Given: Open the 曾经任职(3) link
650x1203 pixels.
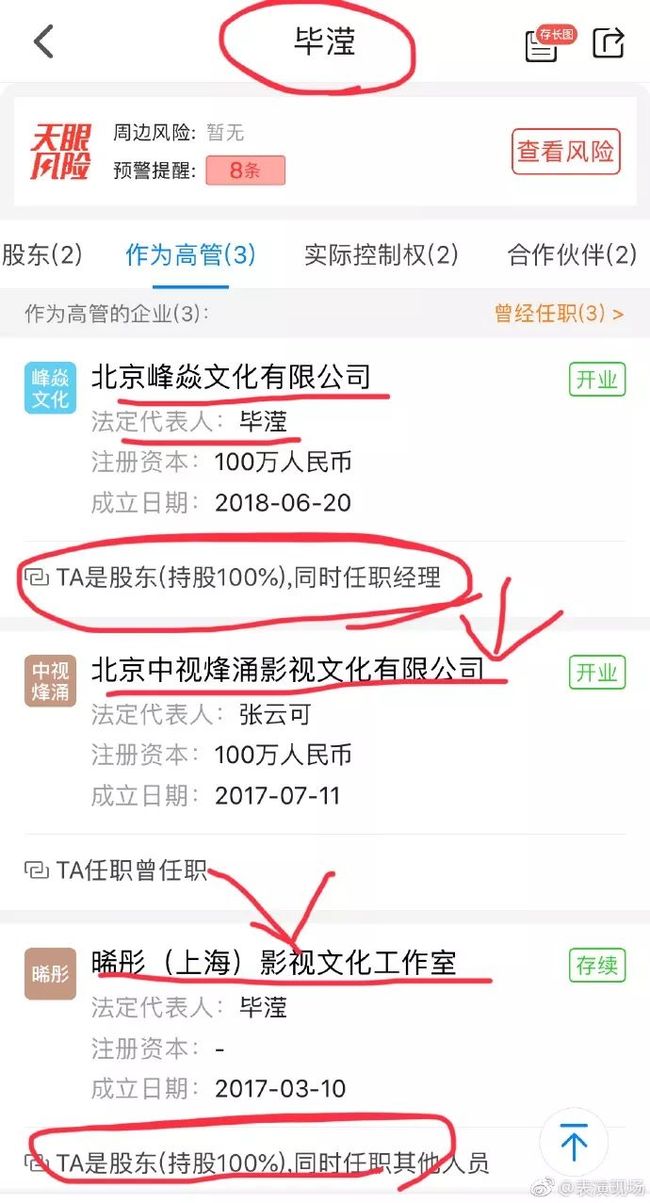Looking at the screenshot, I should coord(559,314).
